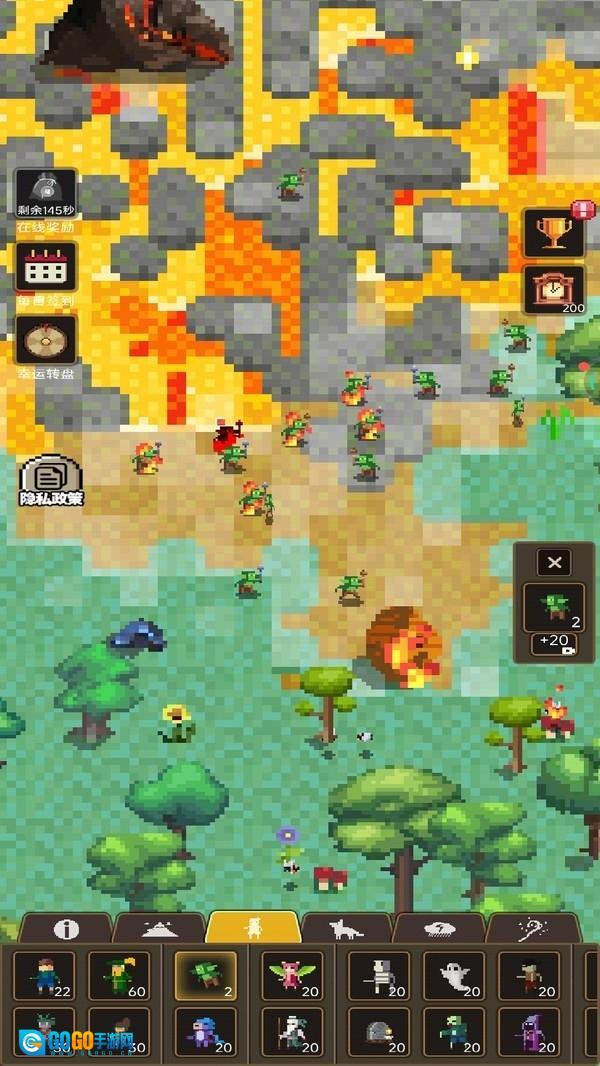Watch ad for +20 goblins
The height and width of the screenshot is (1066, 600).
(x=554, y=643)
